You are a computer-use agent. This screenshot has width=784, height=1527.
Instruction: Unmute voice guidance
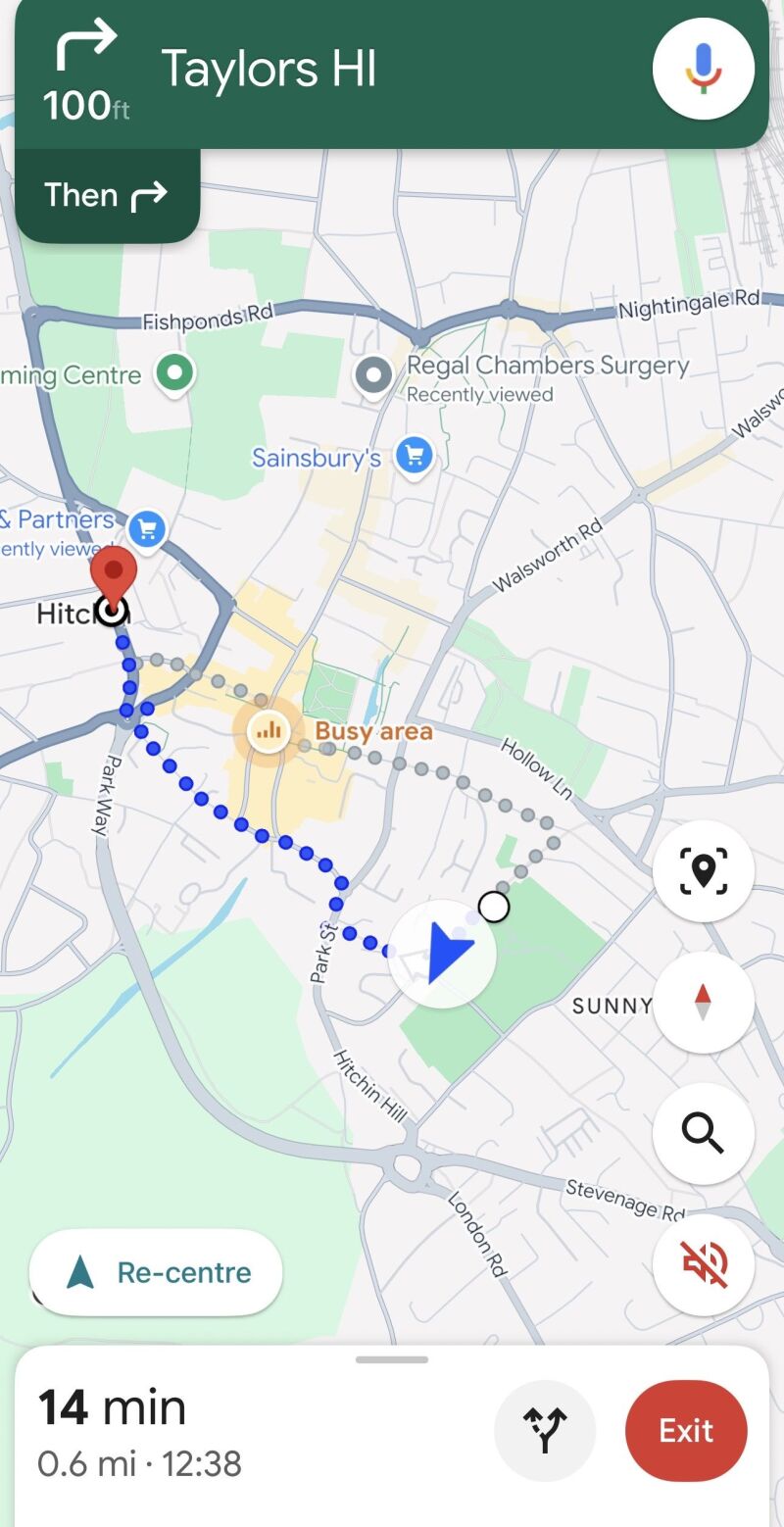click(703, 1264)
